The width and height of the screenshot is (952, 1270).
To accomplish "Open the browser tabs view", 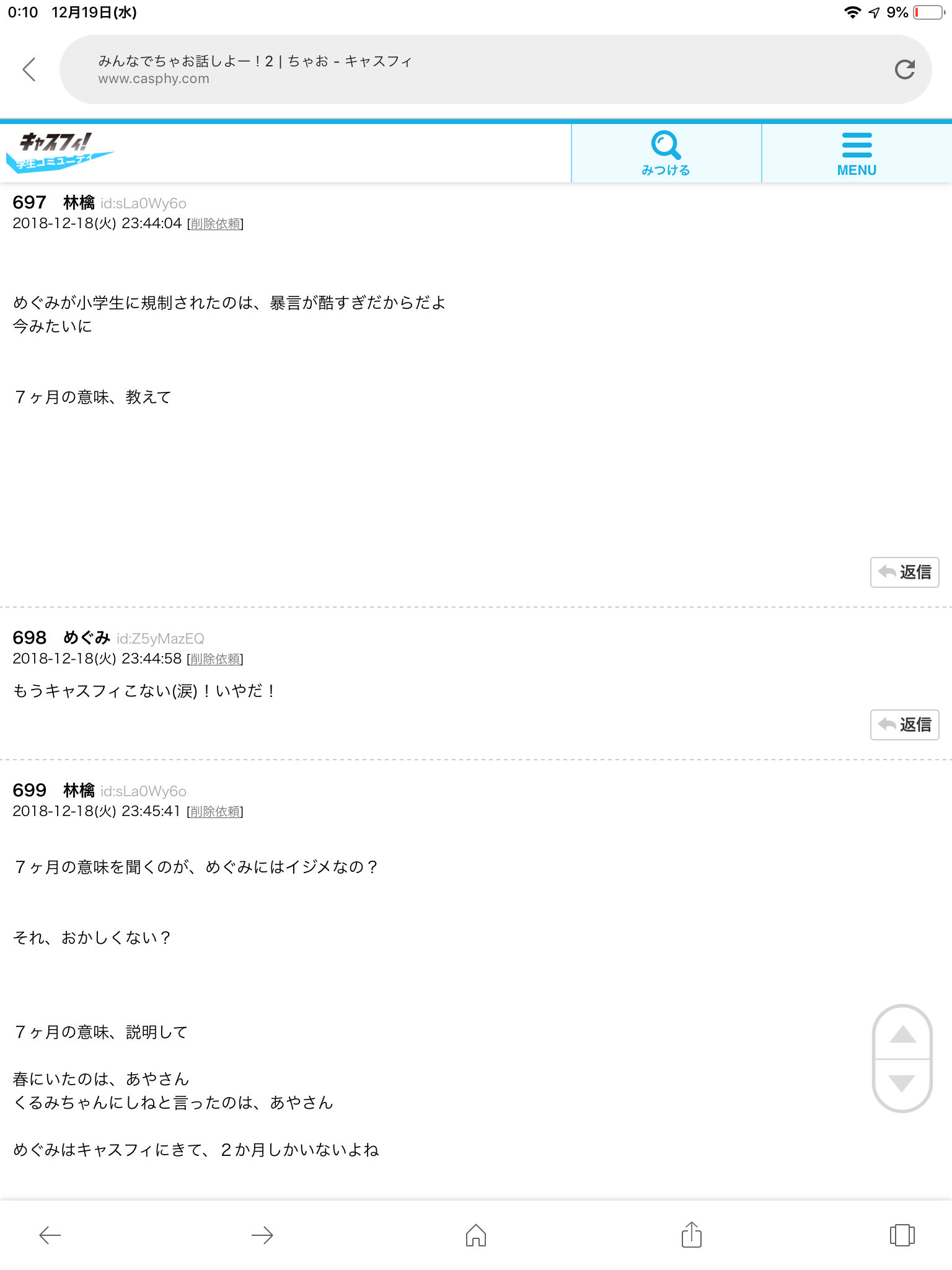I will pyautogui.click(x=902, y=1235).
